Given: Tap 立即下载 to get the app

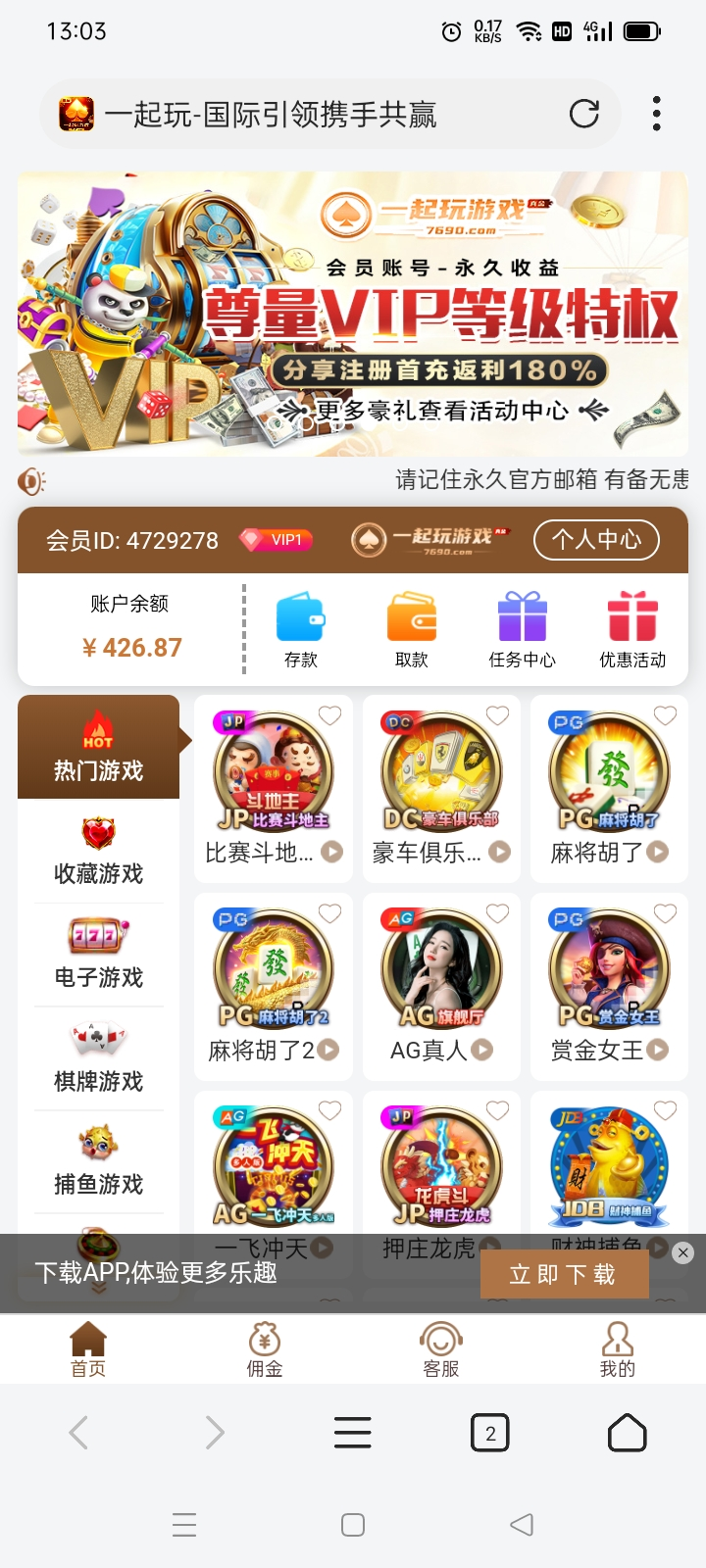Looking at the screenshot, I should [564, 1274].
